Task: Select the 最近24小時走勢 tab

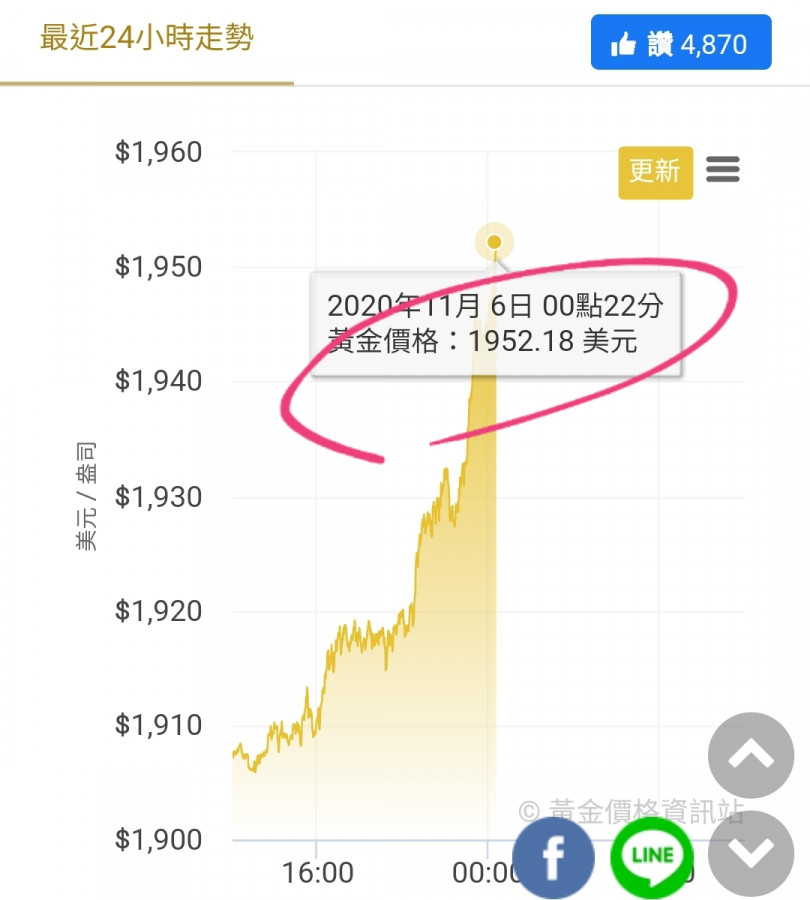Action: [147, 40]
